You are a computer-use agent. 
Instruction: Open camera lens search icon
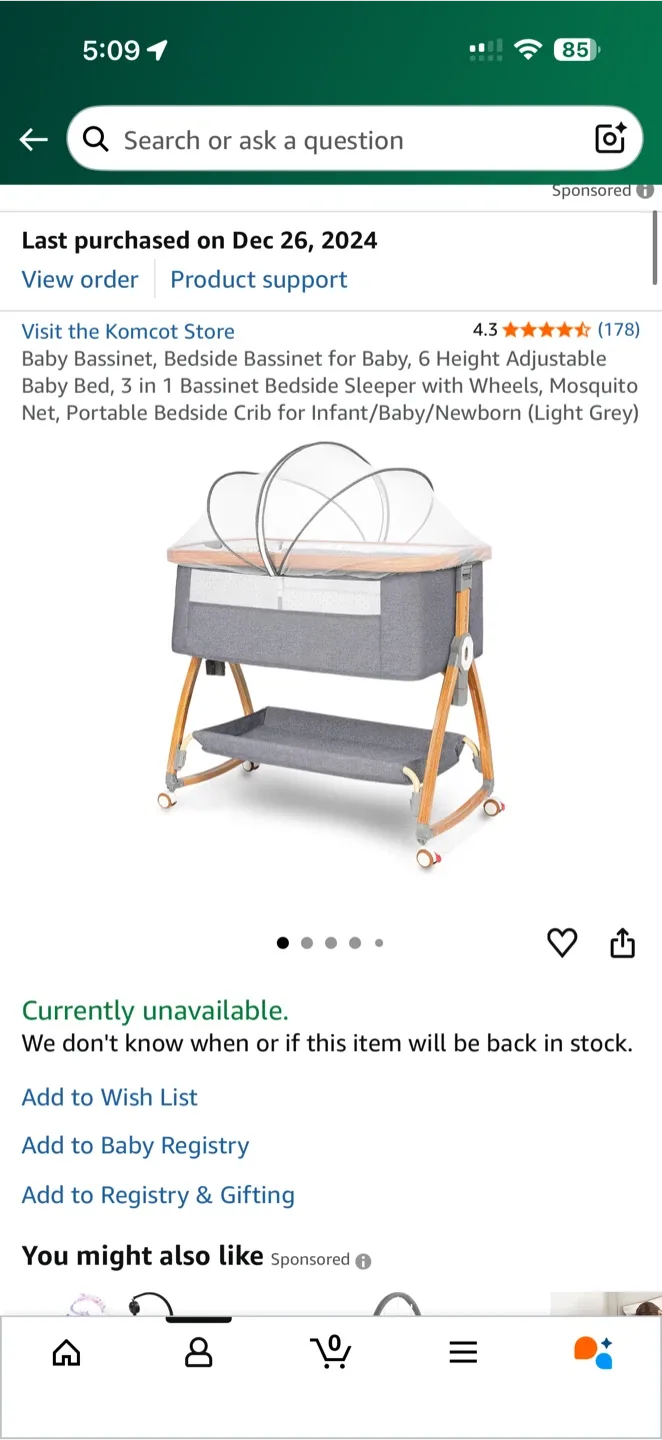[x=610, y=140]
